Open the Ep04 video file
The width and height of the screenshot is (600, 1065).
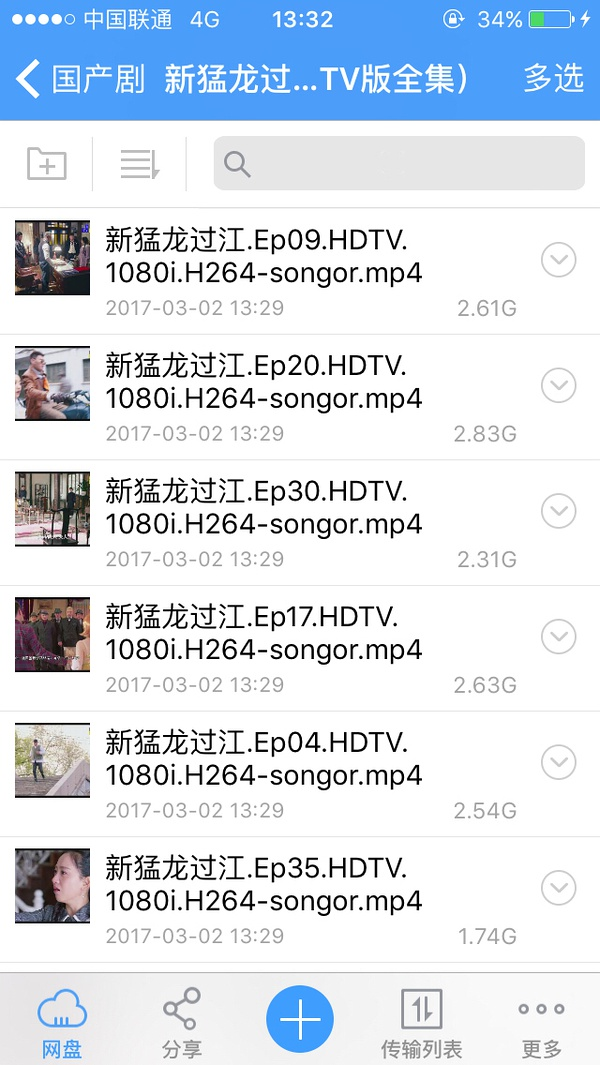click(264, 760)
